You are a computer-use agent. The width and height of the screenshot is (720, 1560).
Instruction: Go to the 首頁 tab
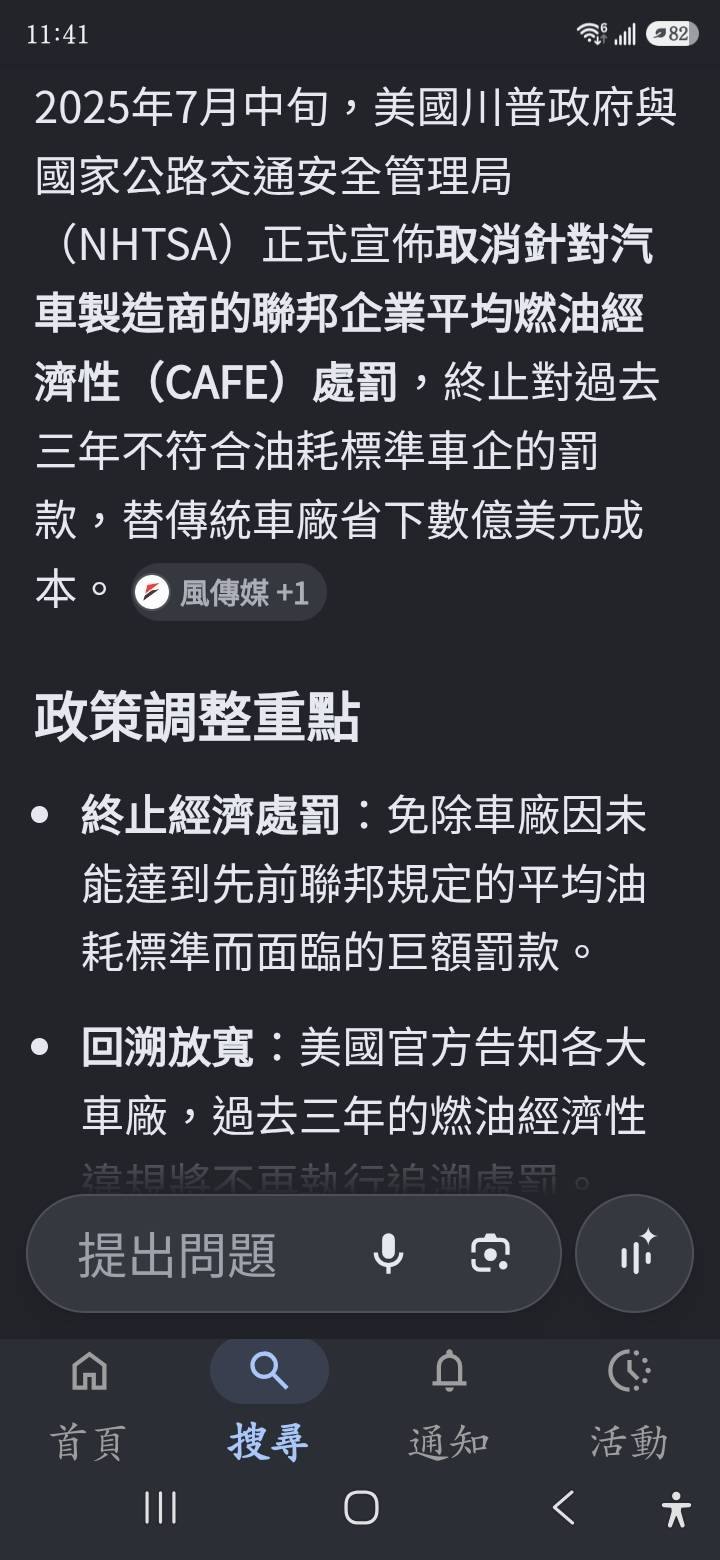point(89,1404)
